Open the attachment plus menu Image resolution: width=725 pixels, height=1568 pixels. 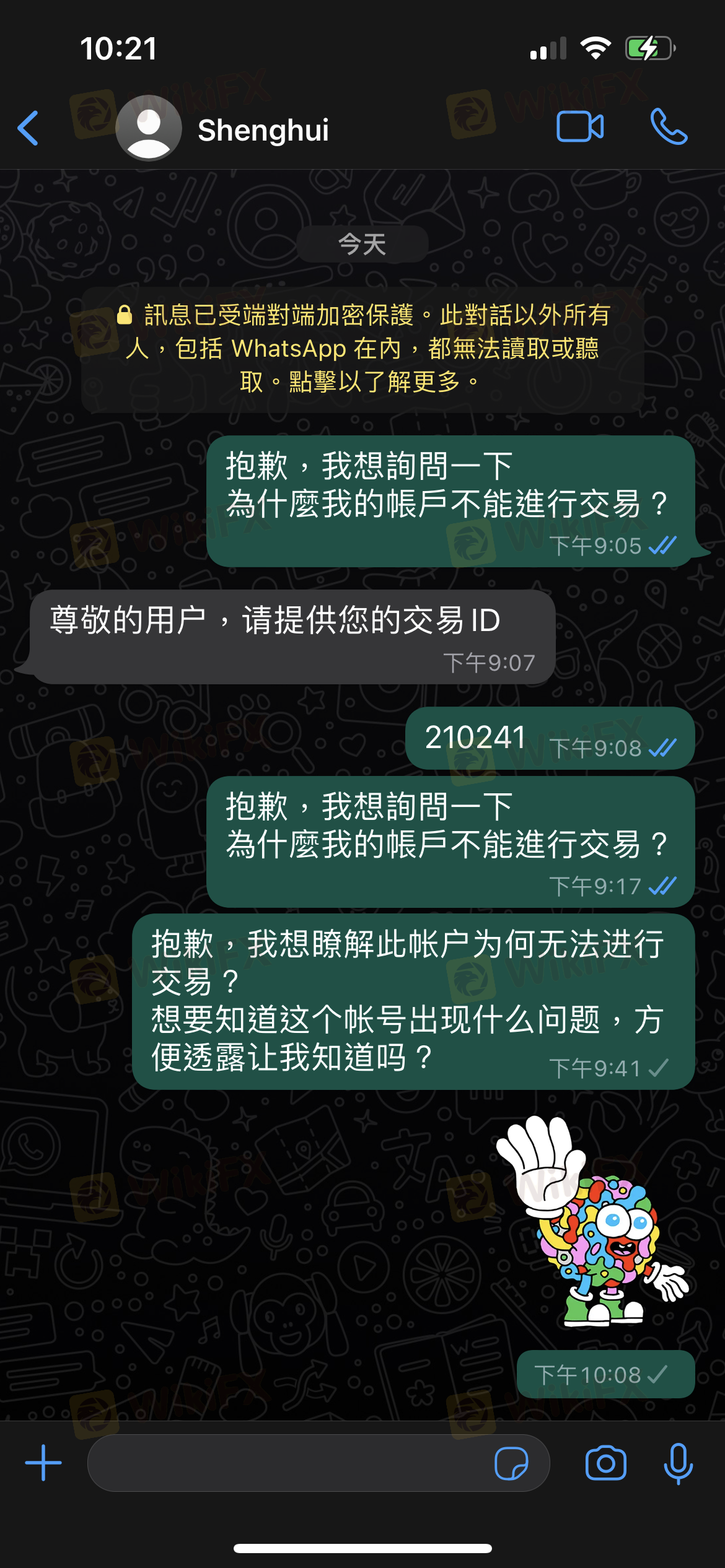43,1463
